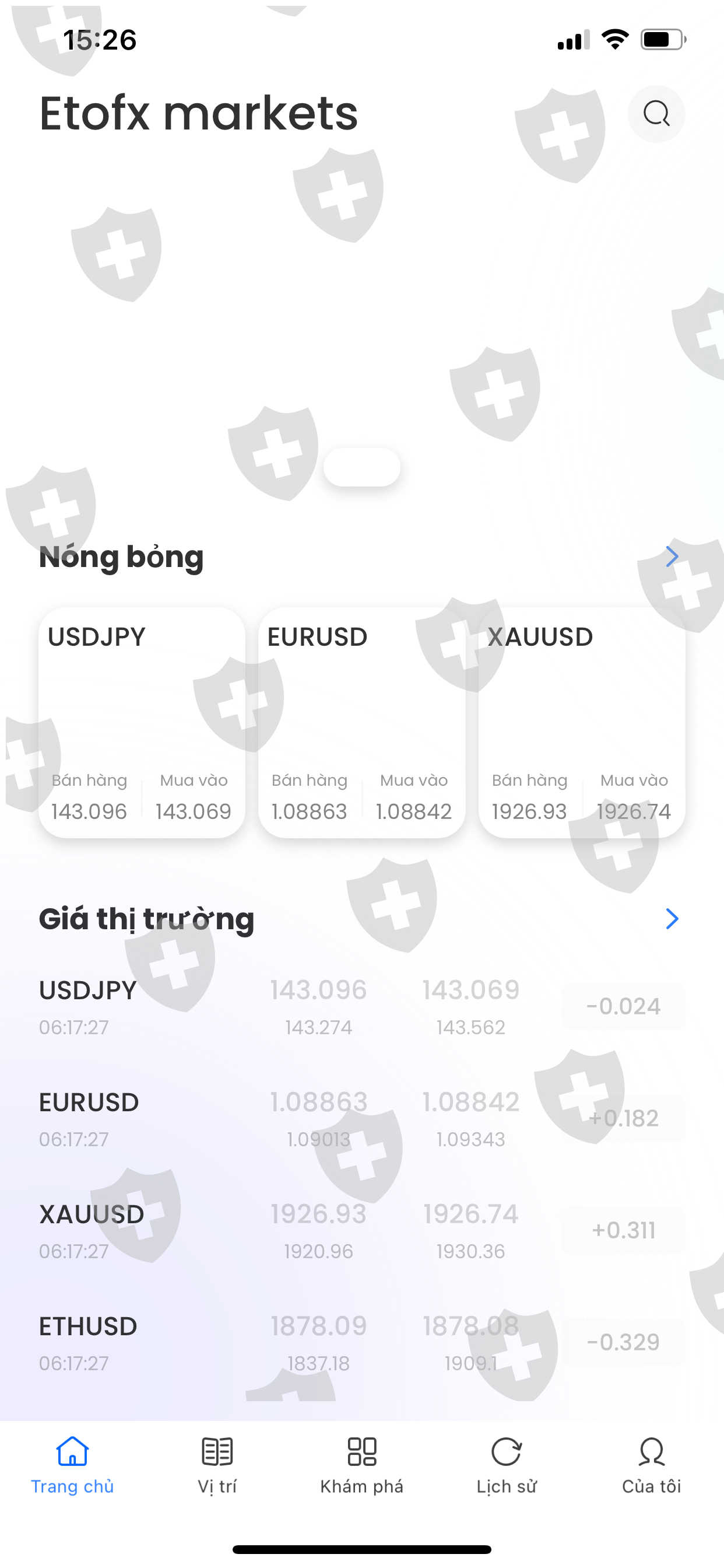The height and width of the screenshot is (1568, 724).
Task: Expand the Giá thị trường section arrow
Action: [671, 919]
